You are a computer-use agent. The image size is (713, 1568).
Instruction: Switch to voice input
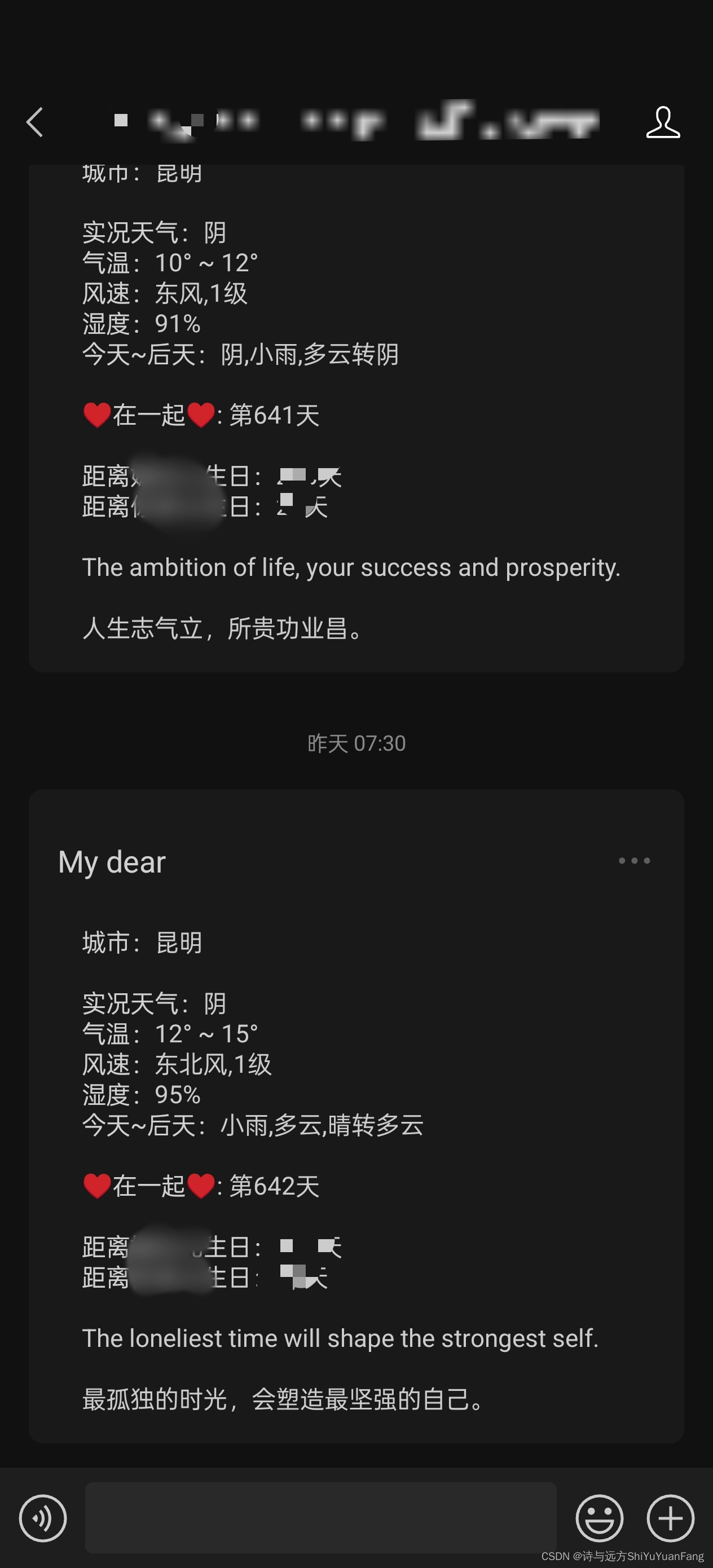pyautogui.click(x=43, y=1518)
